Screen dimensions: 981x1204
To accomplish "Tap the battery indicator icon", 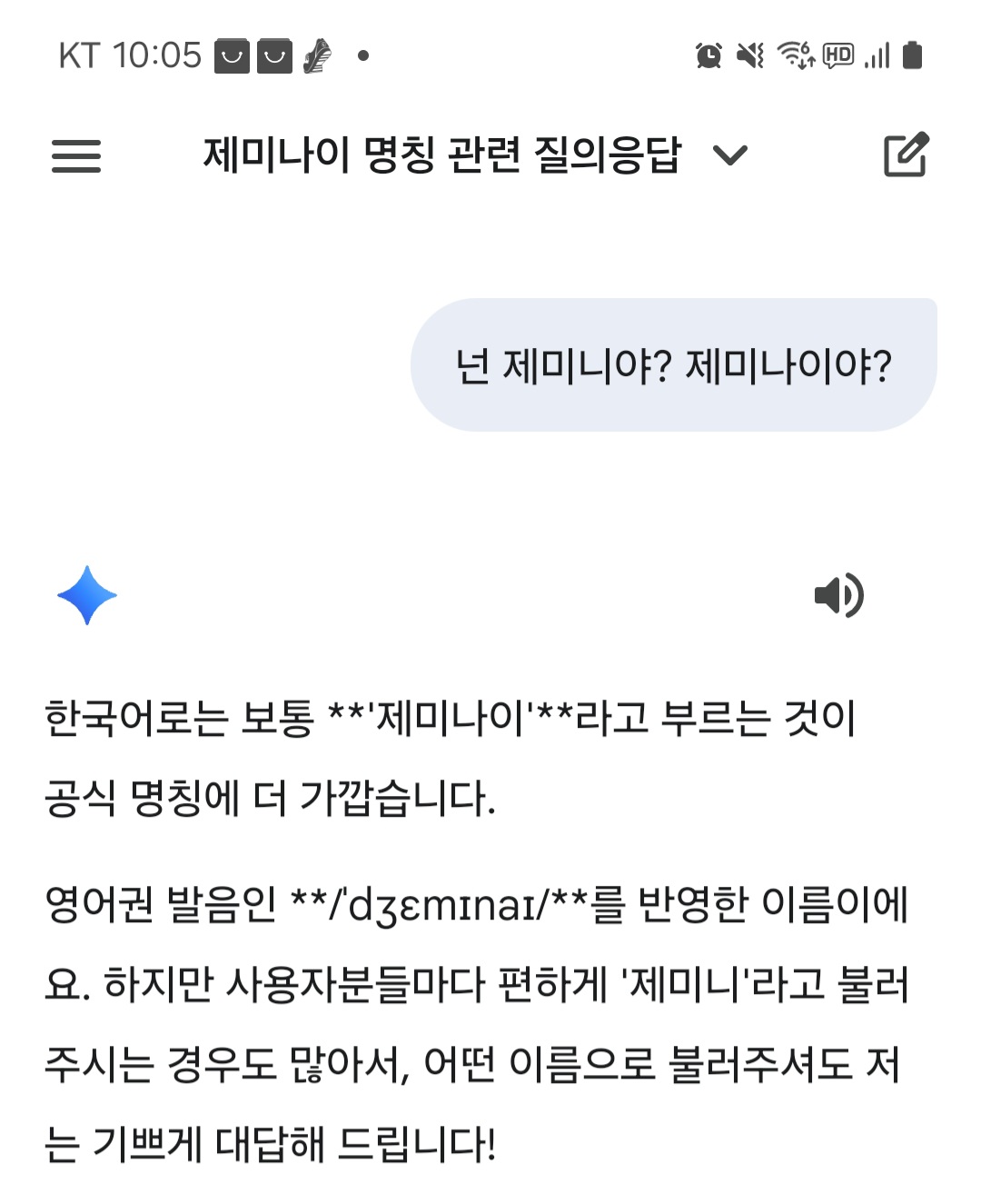I will (x=912, y=55).
